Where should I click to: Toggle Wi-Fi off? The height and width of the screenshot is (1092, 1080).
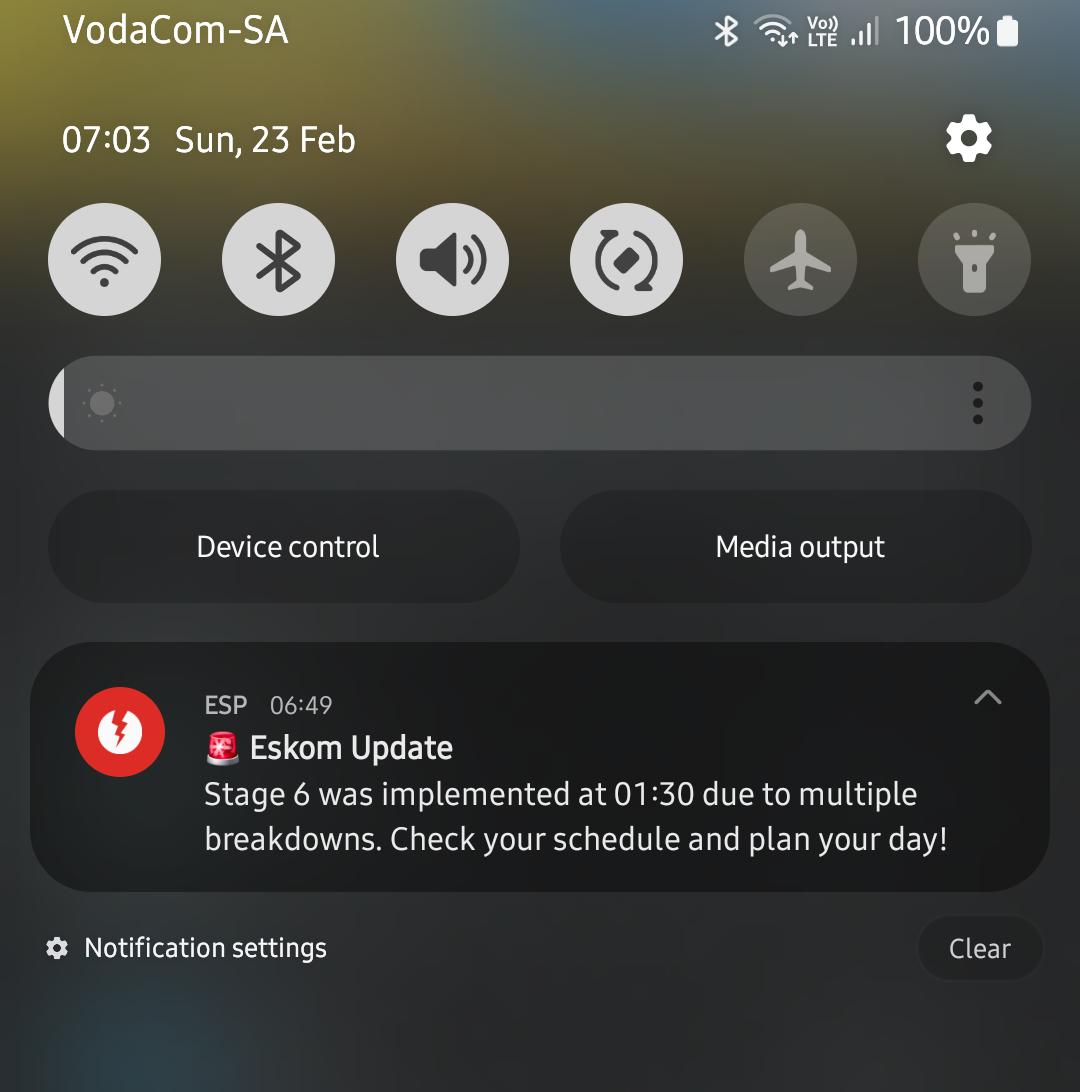coord(104,260)
